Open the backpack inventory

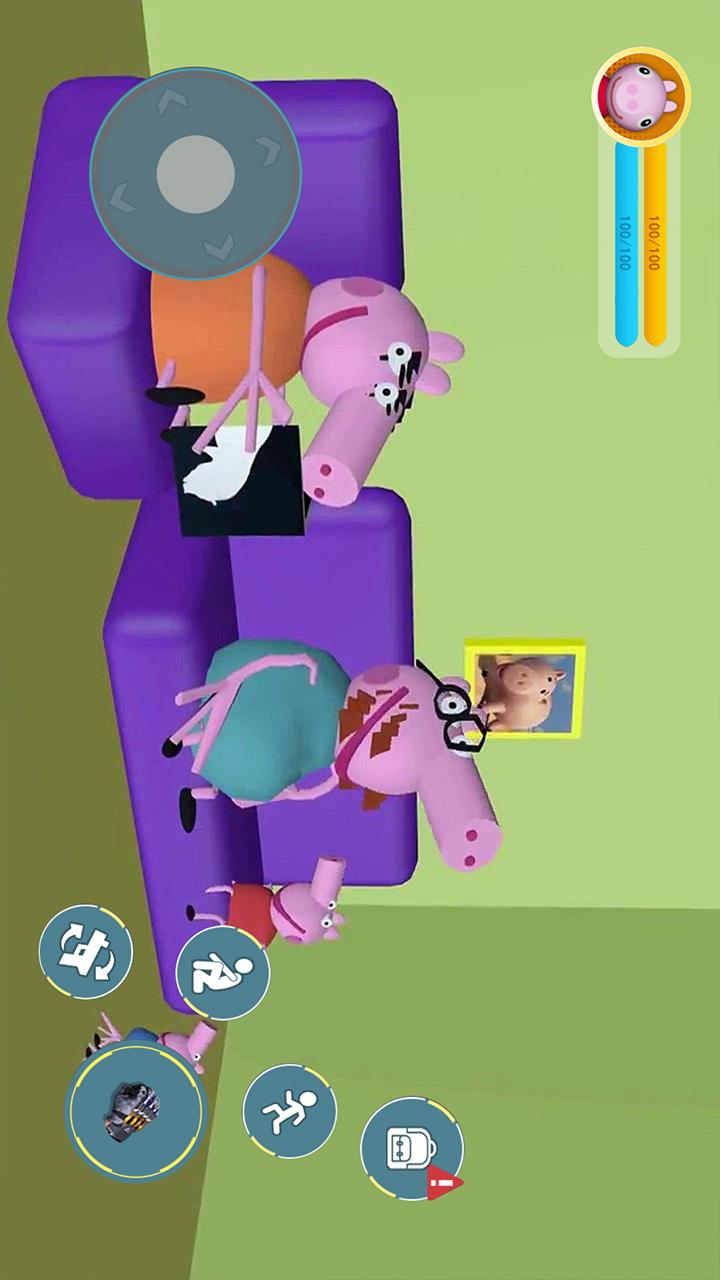pos(411,1148)
